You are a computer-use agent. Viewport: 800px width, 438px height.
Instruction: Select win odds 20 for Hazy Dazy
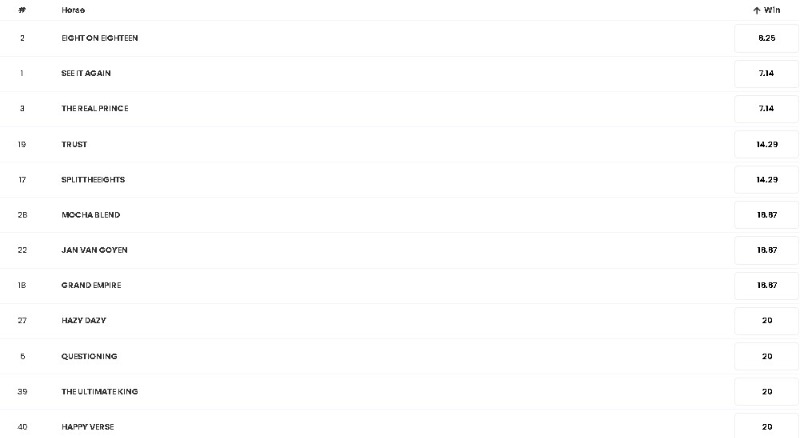click(766, 321)
